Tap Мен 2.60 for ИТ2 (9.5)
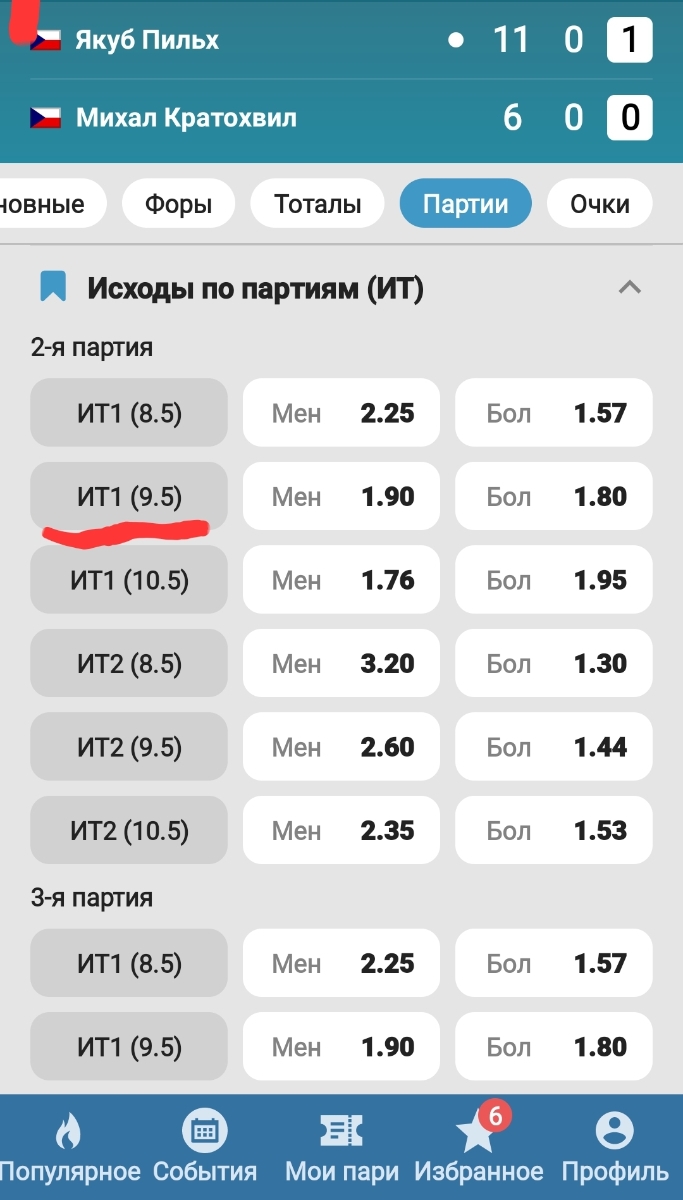 pyautogui.click(x=342, y=747)
